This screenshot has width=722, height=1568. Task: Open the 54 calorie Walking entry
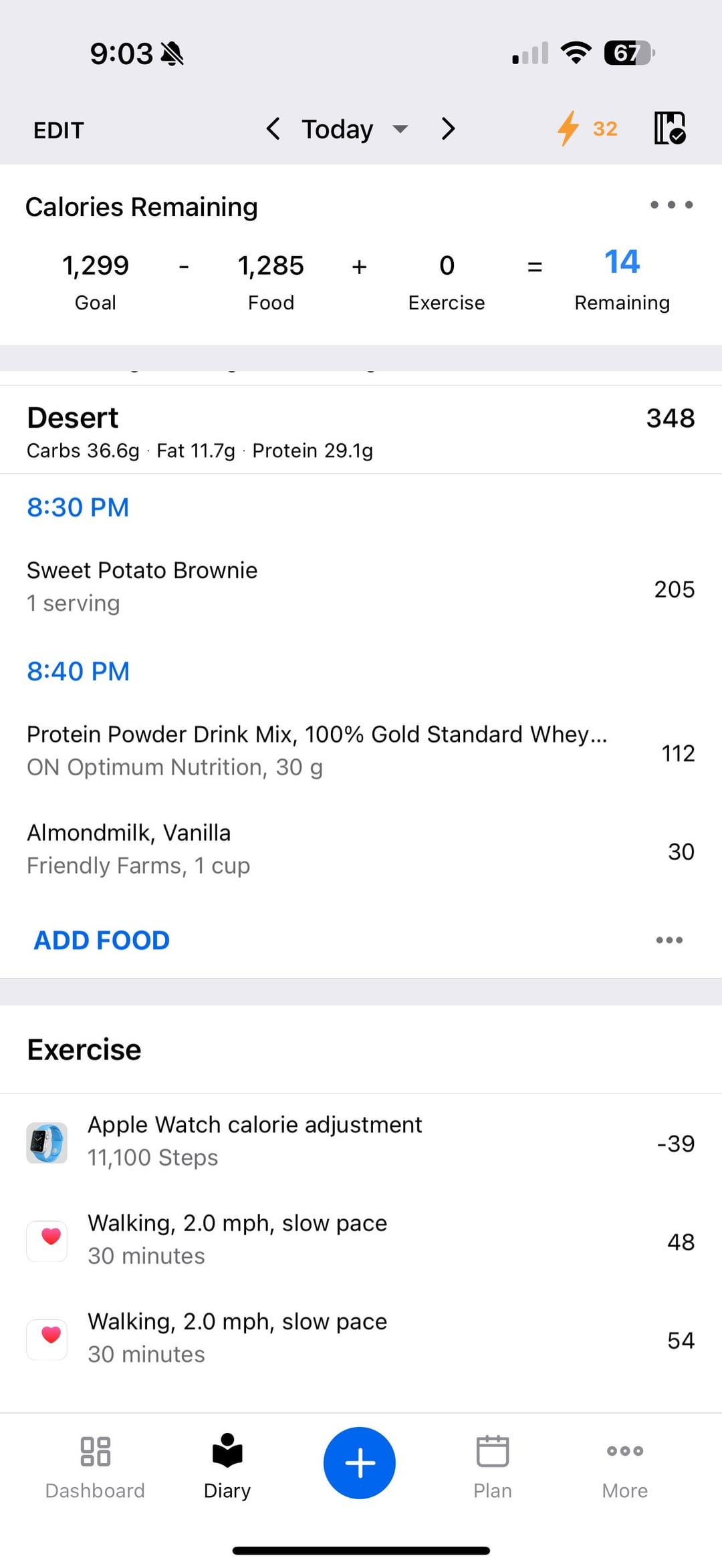click(361, 1337)
